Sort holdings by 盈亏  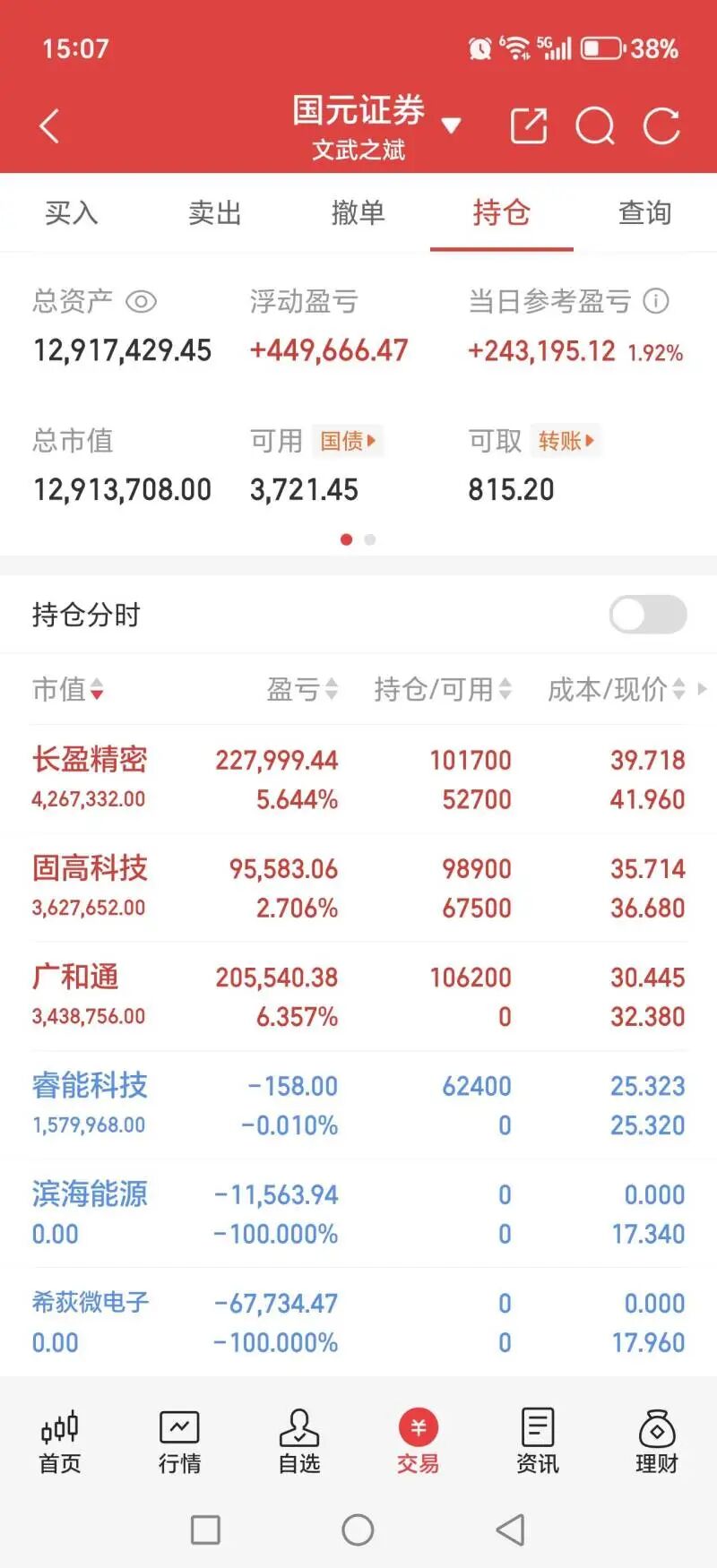point(302,689)
